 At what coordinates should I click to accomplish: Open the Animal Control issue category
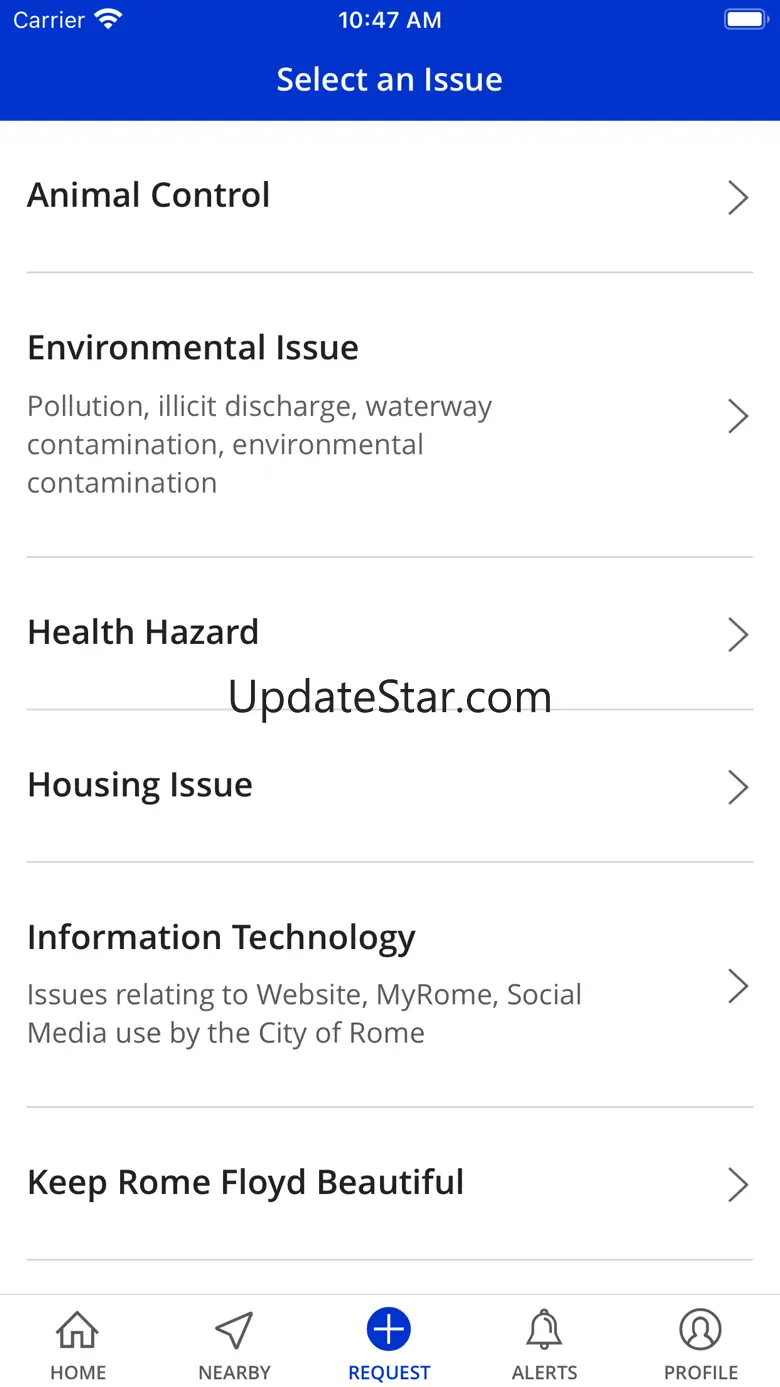coord(389,196)
